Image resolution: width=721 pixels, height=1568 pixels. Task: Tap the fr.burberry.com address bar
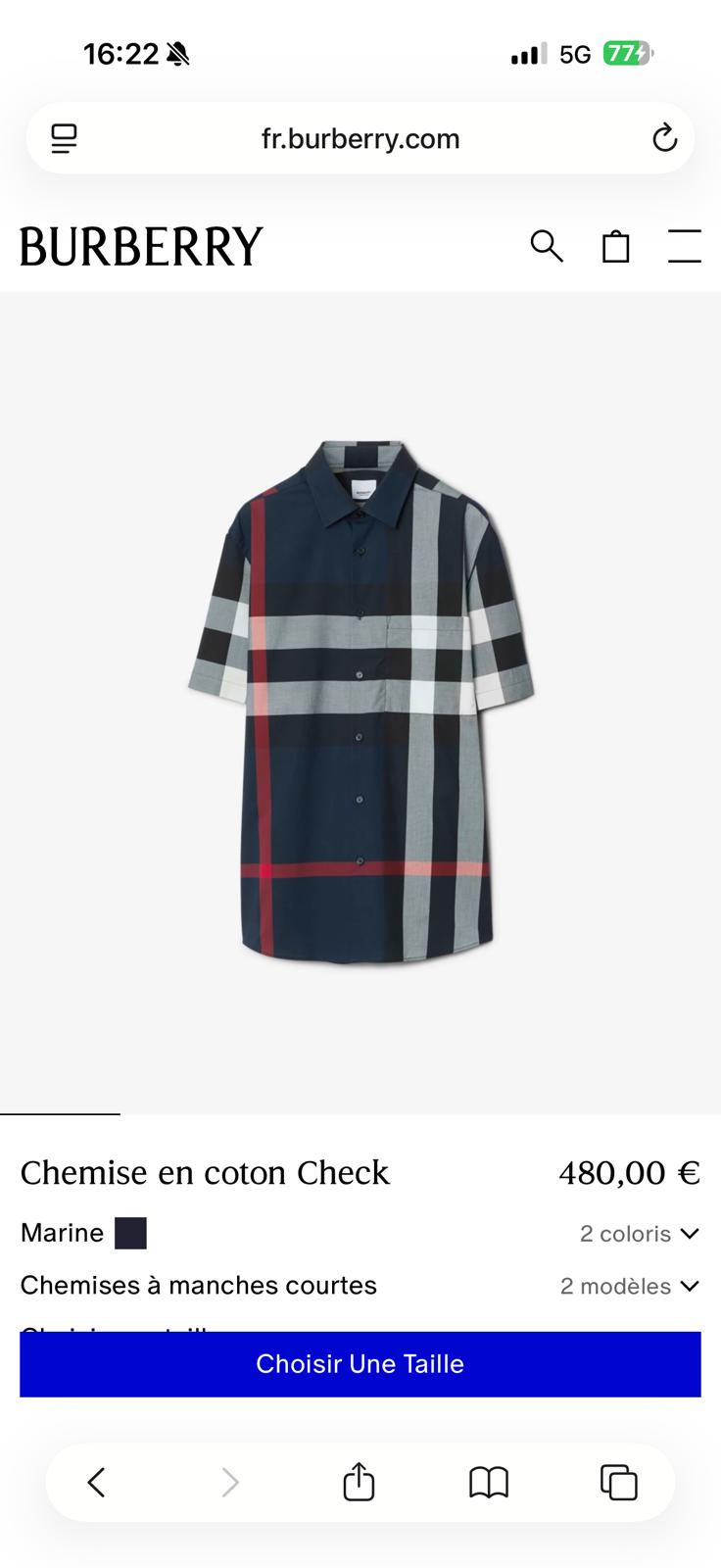coord(360,138)
